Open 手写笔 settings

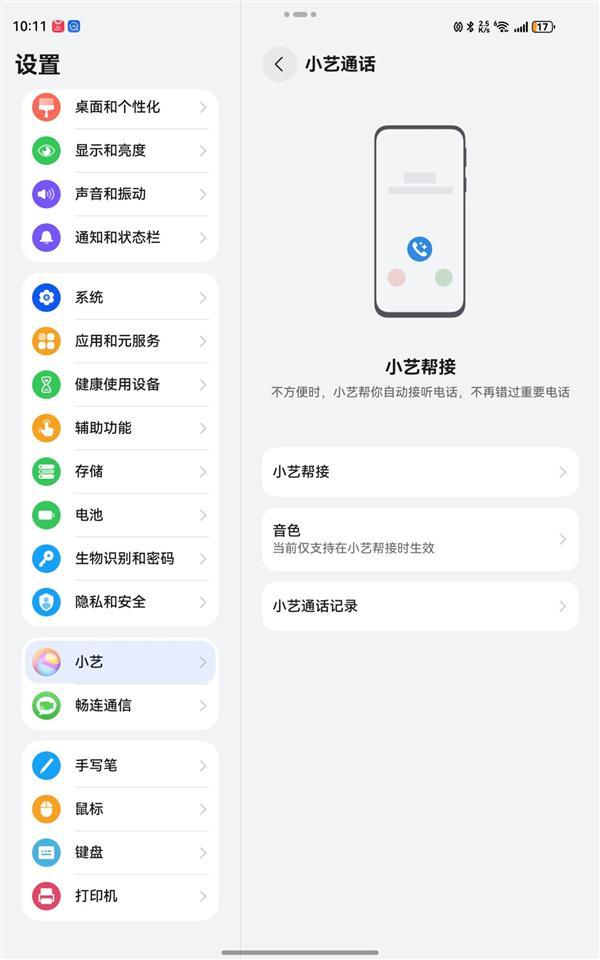pyautogui.click(x=120, y=766)
